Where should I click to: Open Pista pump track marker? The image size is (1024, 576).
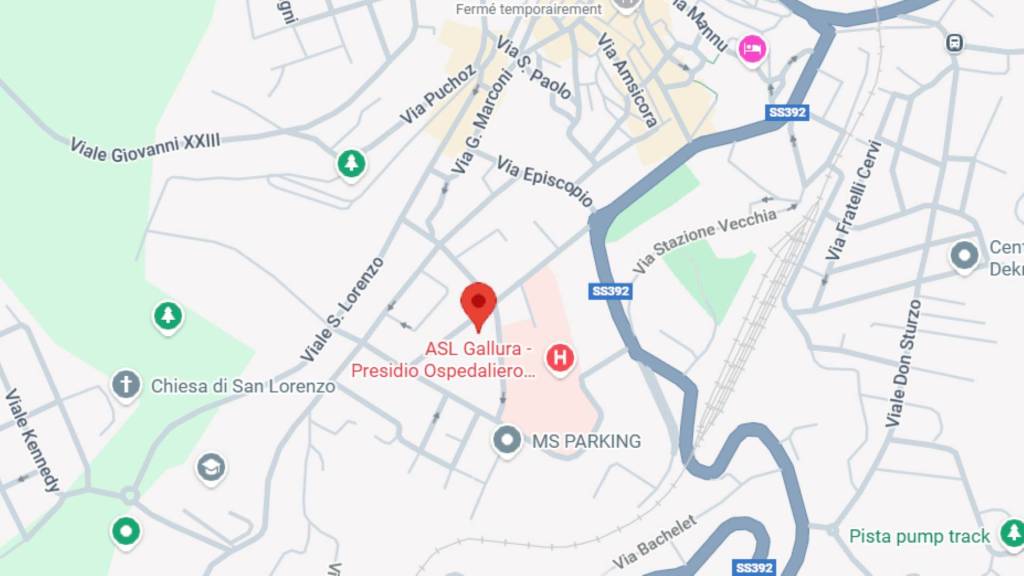[1011, 534]
